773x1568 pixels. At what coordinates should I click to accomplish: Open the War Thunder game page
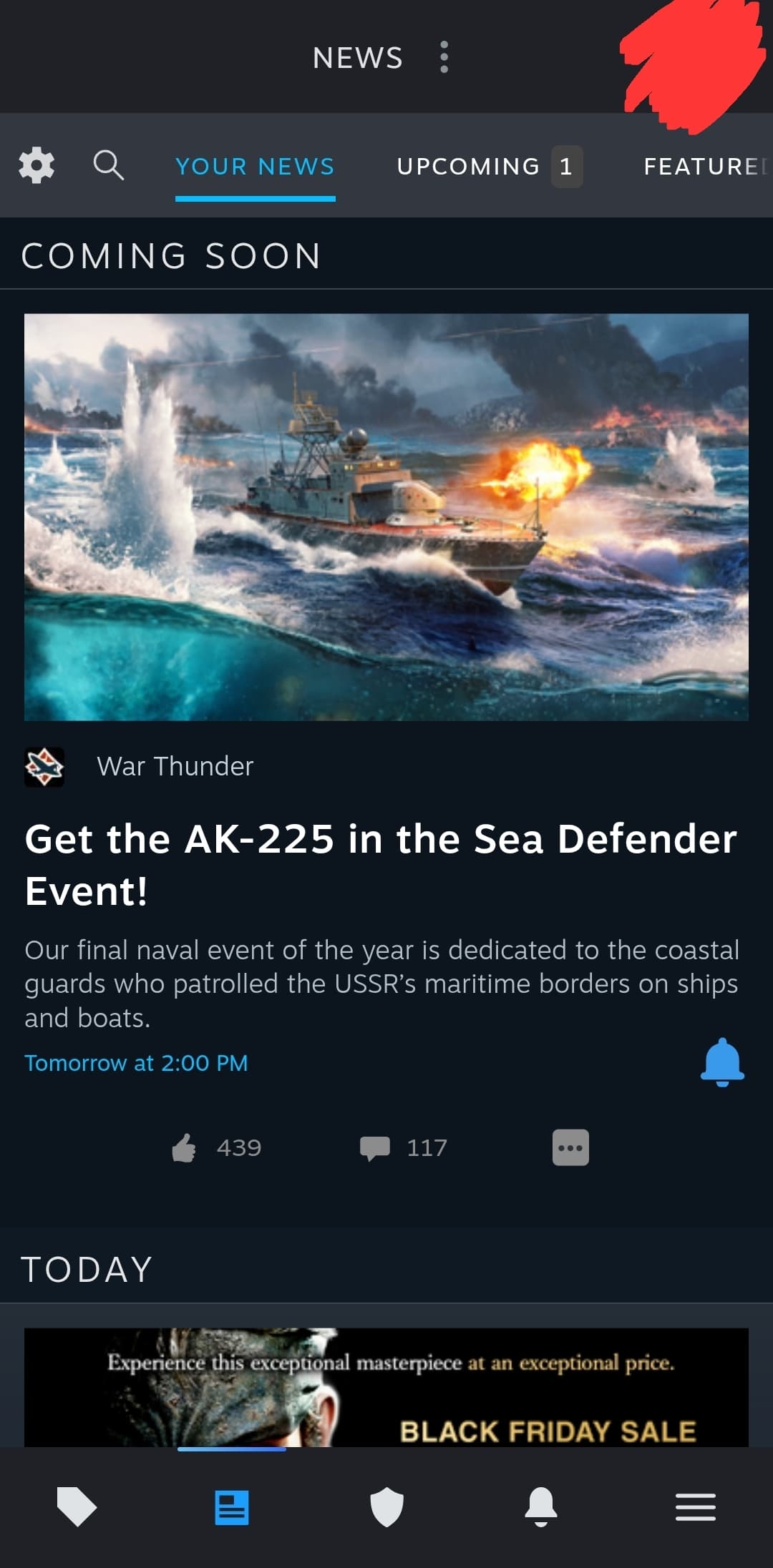click(175, 766)
